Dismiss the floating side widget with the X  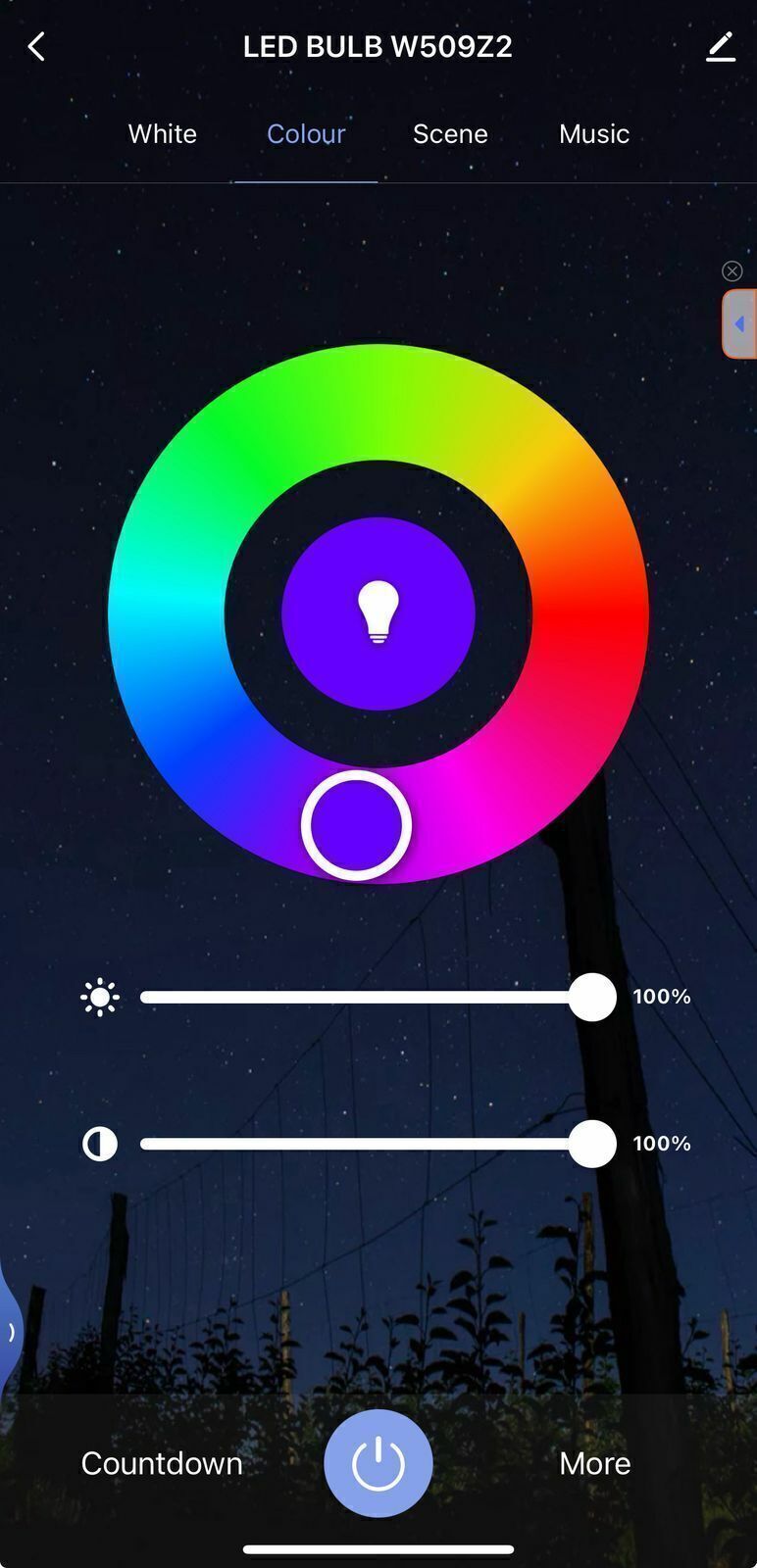tap(732, 270)
